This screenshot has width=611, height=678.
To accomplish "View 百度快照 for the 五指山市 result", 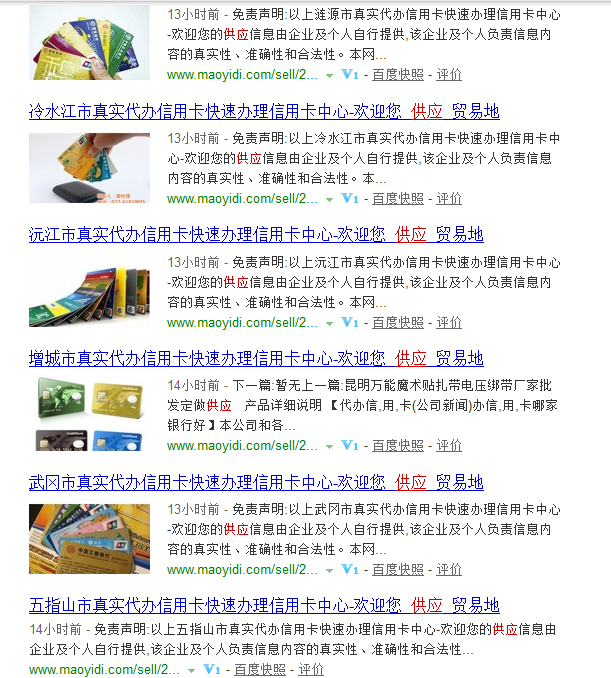I will (x=259, y=669).
